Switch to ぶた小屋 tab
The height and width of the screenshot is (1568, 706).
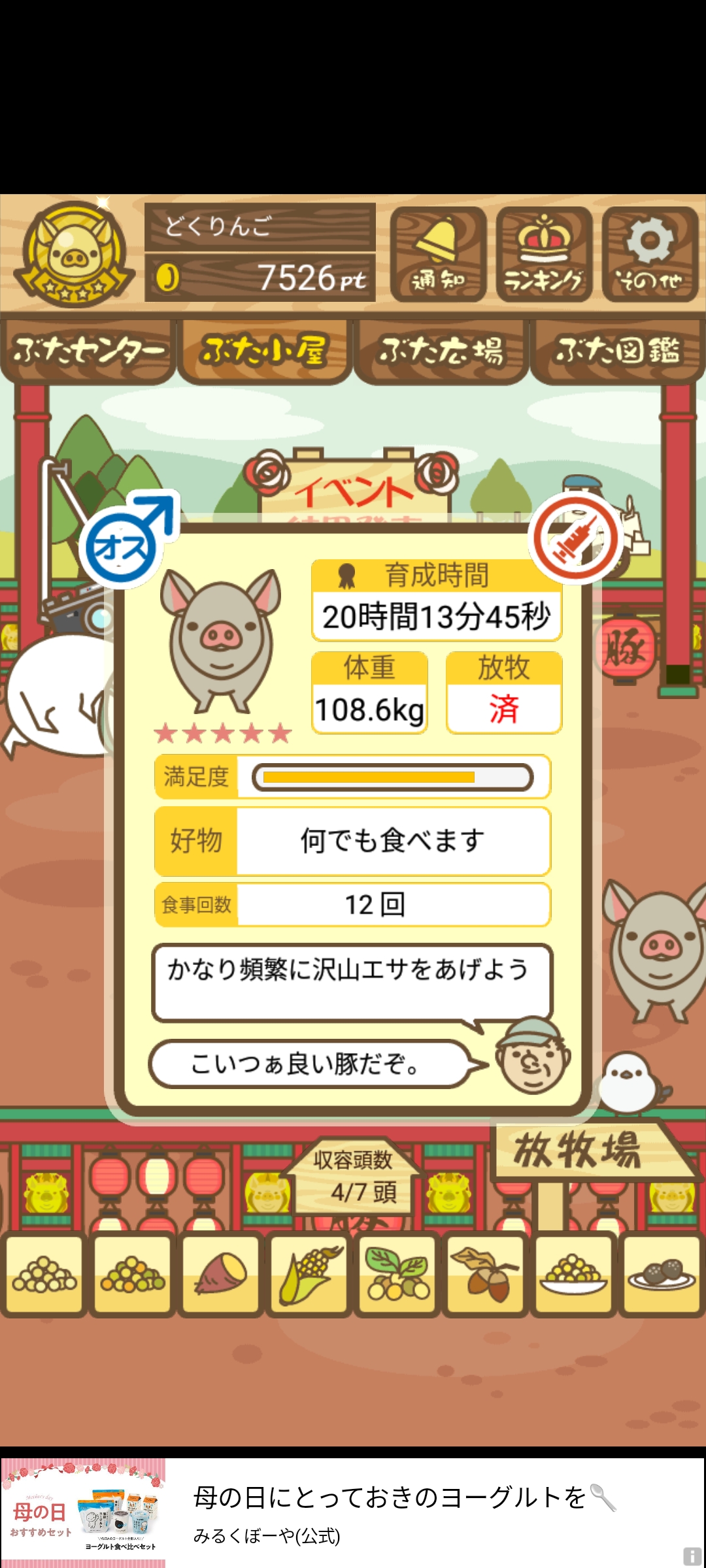[x=265, y=351]
